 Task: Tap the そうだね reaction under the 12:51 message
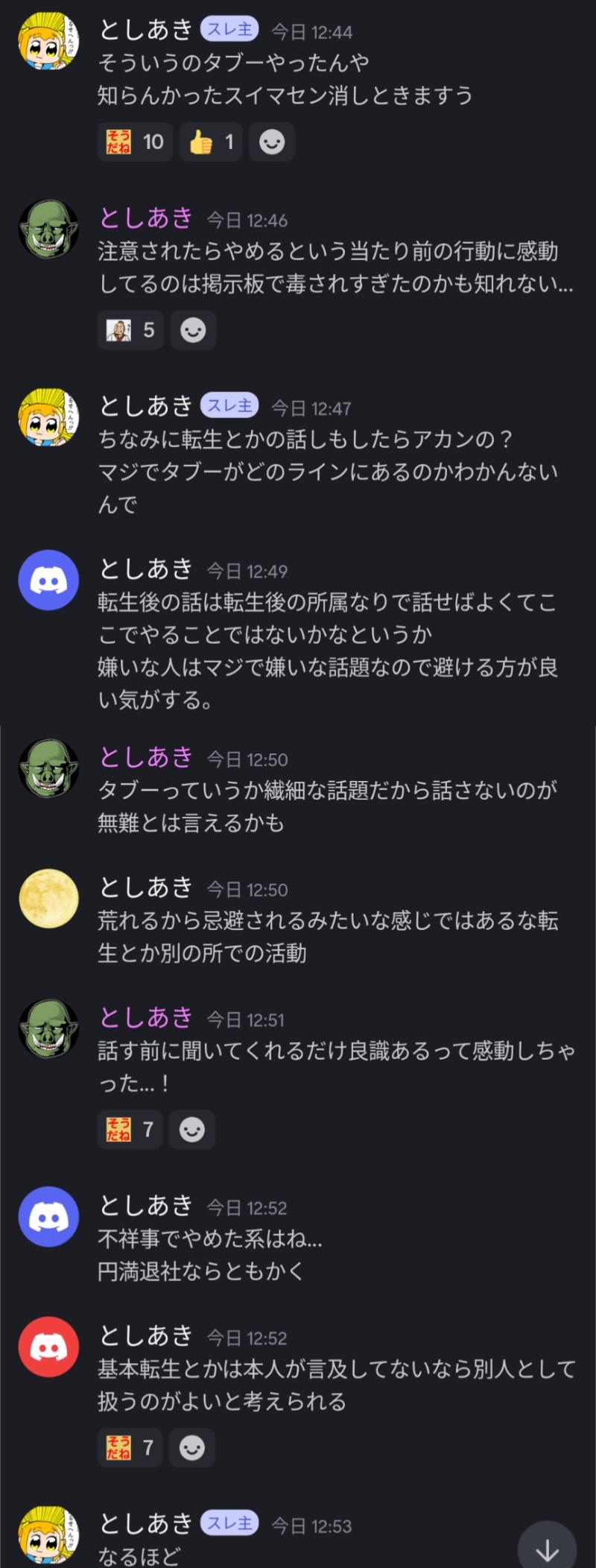coord(130,1130)
